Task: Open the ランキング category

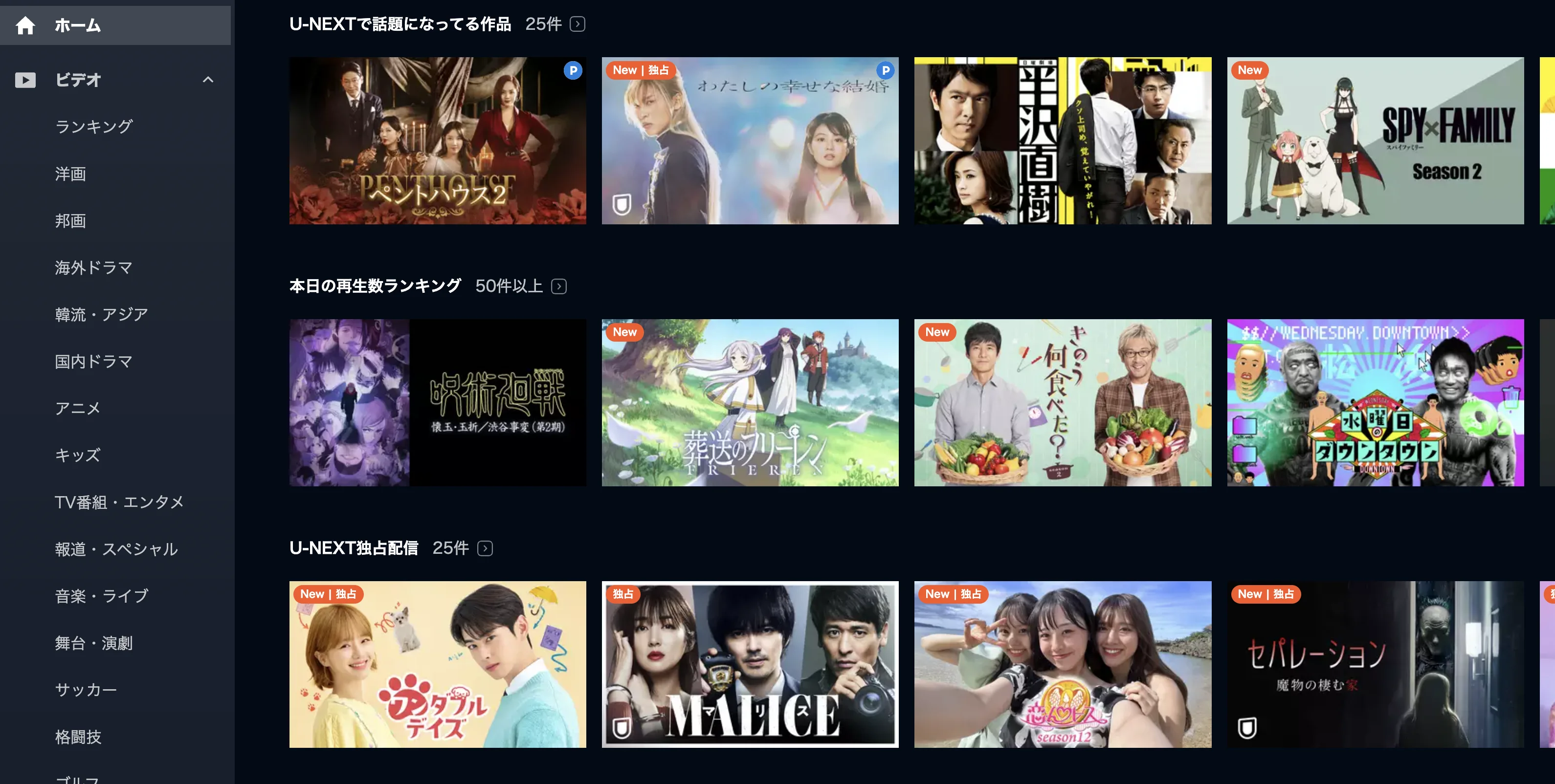Action: click(93, 127)
